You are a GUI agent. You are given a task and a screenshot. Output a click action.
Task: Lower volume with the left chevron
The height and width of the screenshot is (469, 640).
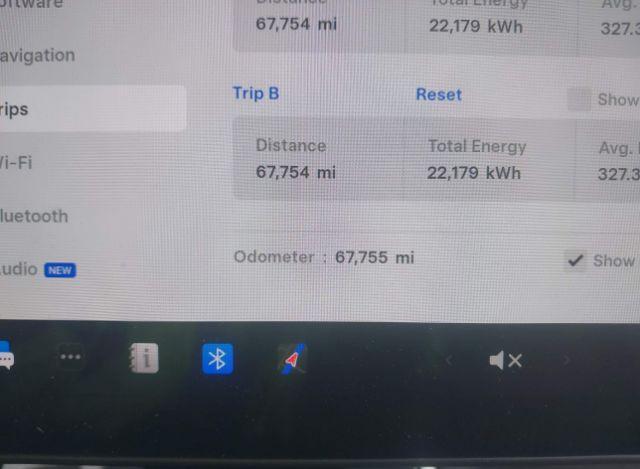click(x=449, y=360)
